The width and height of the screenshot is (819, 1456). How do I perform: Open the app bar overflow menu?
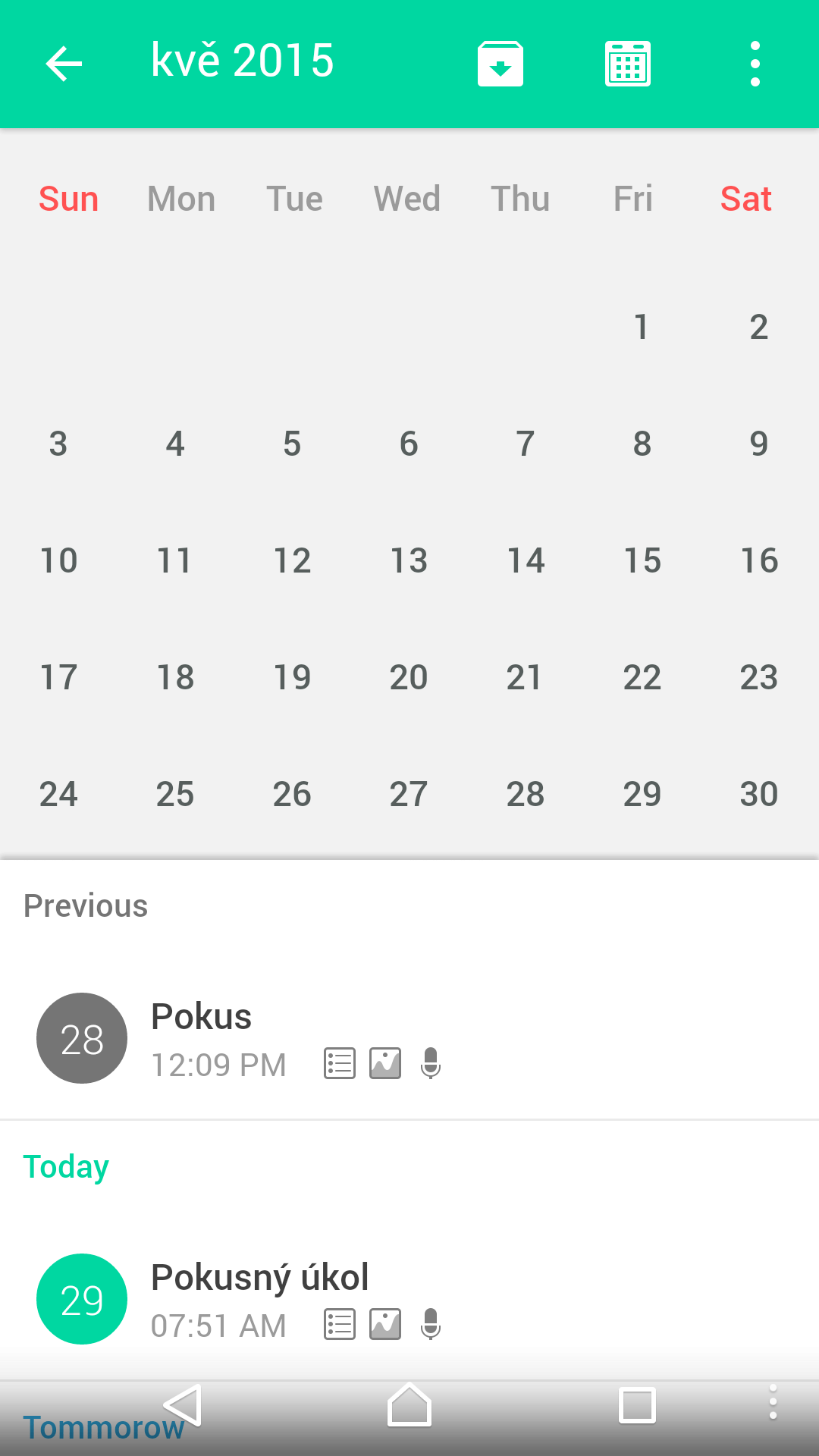point(755,64)
